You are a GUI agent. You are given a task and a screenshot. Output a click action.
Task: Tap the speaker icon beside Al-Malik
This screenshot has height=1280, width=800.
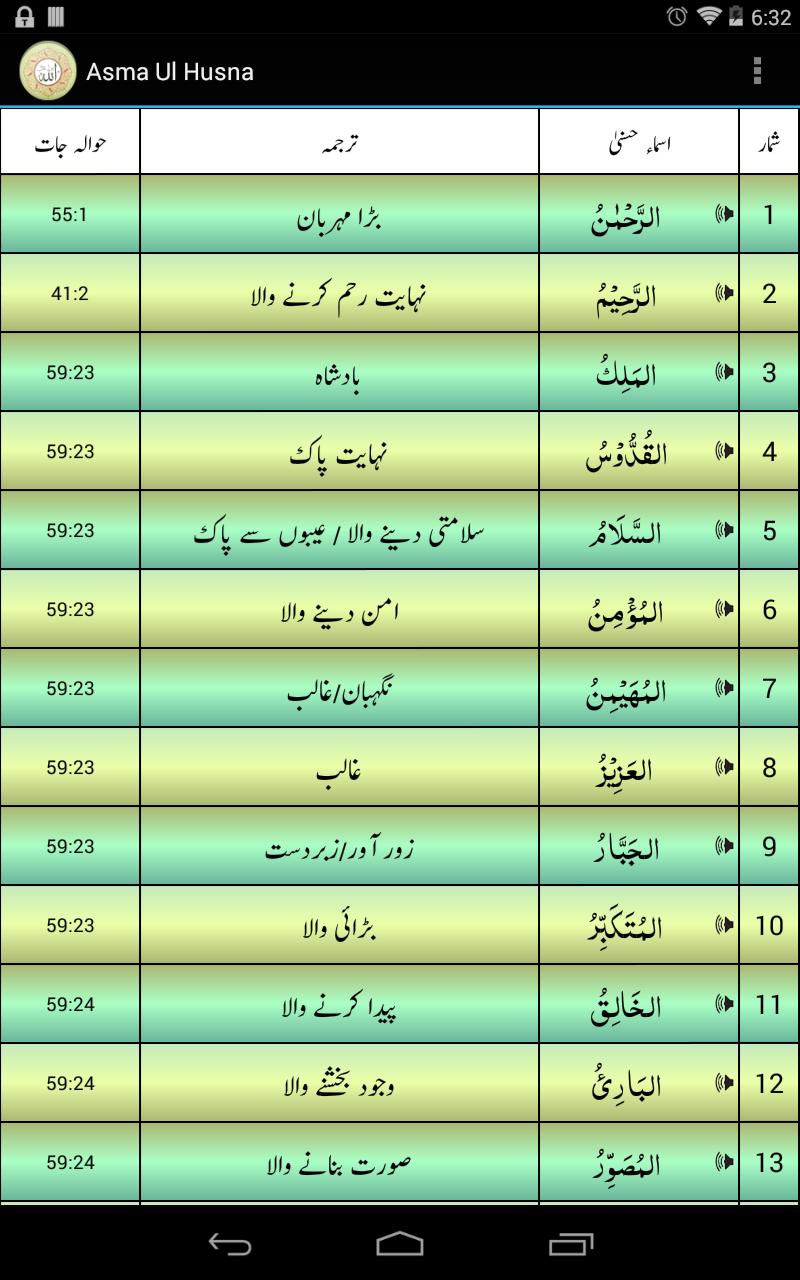(724, 371)
